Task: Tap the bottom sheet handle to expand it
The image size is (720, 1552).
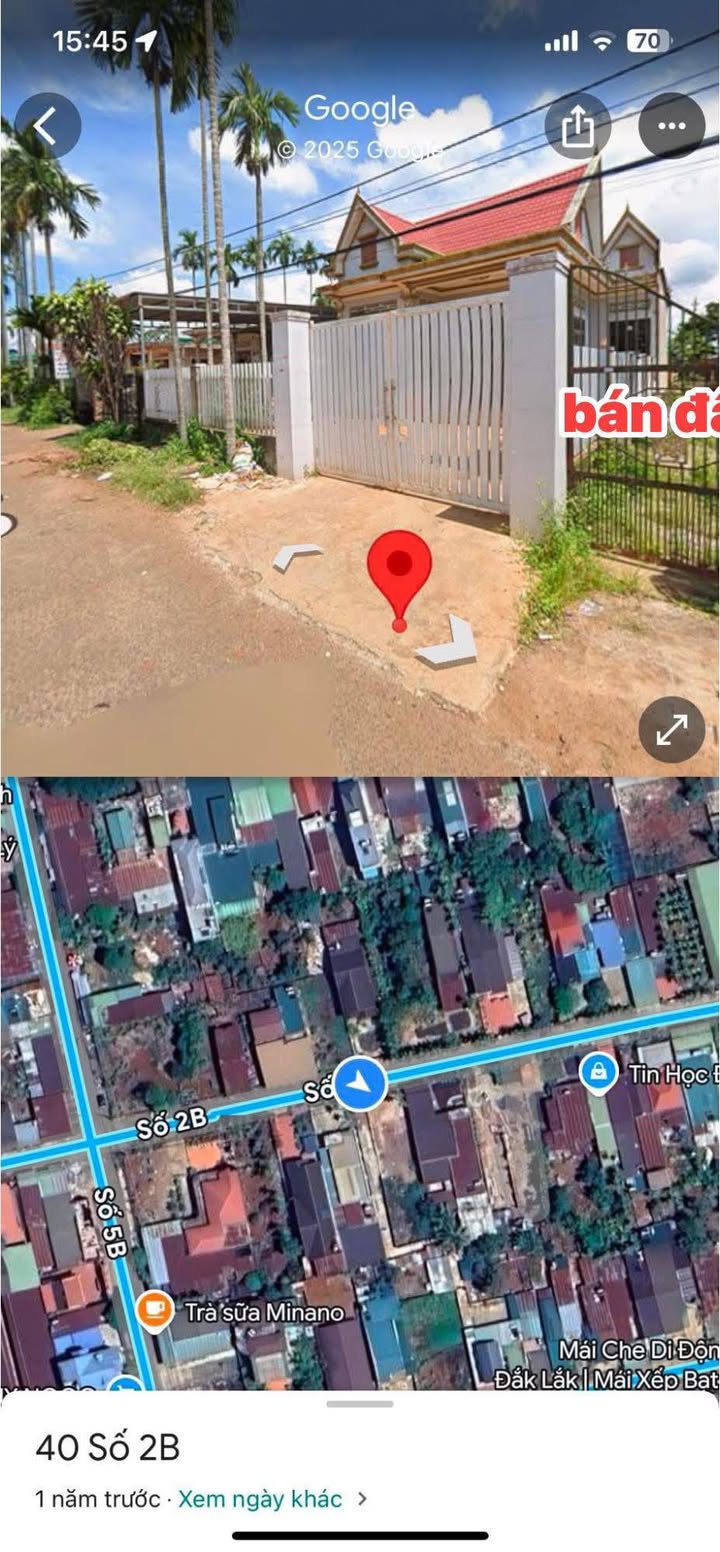Action: (360, 1404)
